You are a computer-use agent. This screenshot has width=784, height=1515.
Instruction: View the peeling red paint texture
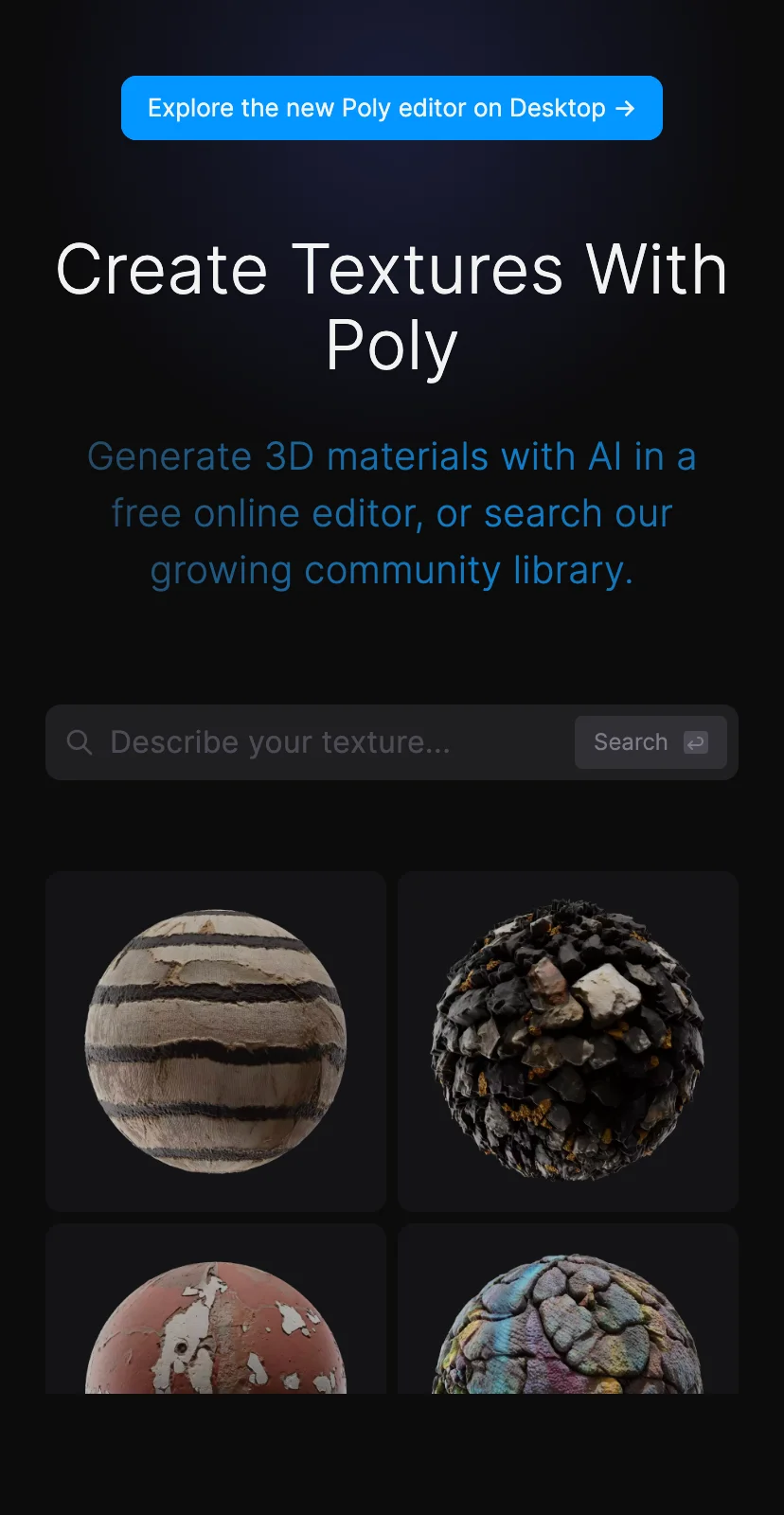point(216,1326)
